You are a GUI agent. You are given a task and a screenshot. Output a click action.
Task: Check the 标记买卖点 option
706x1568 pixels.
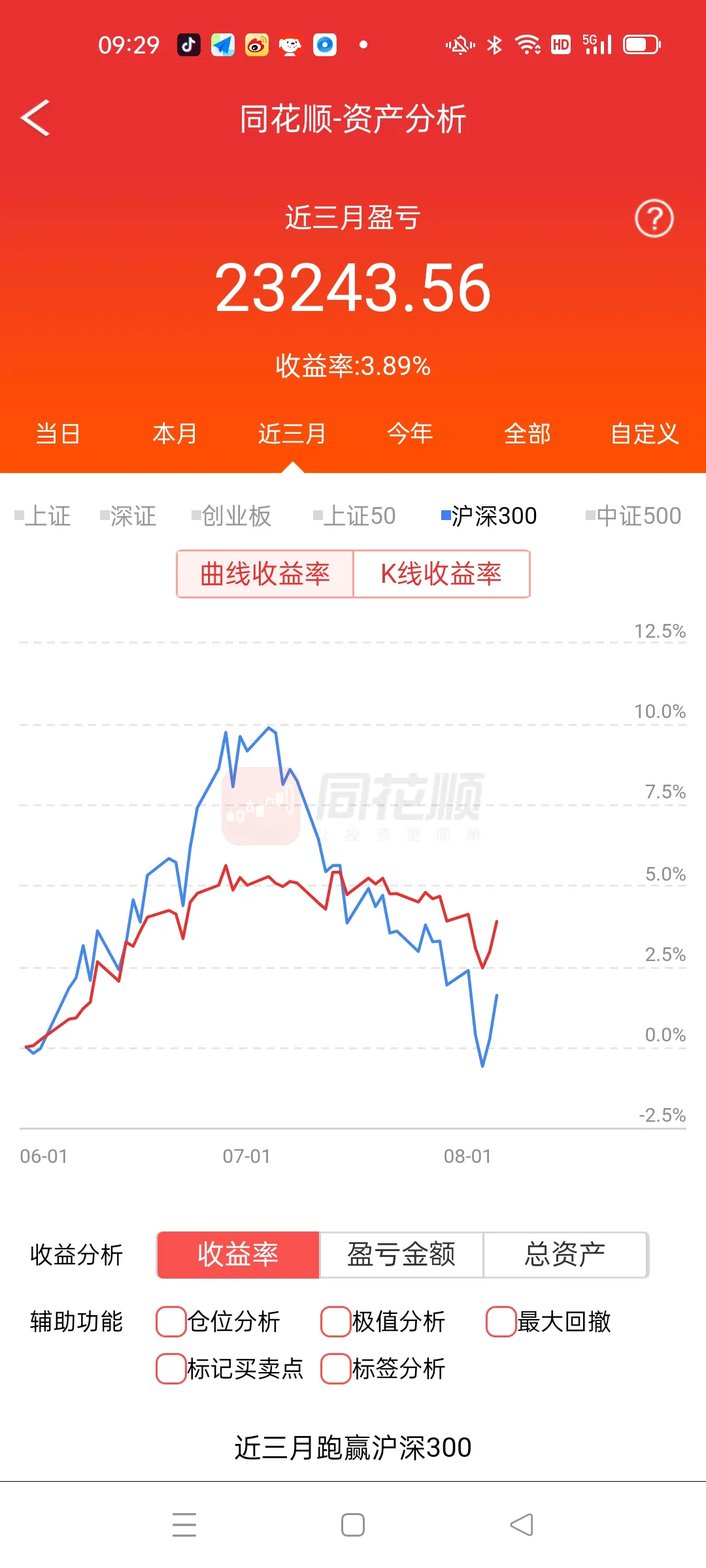[x=171, y=1369]
